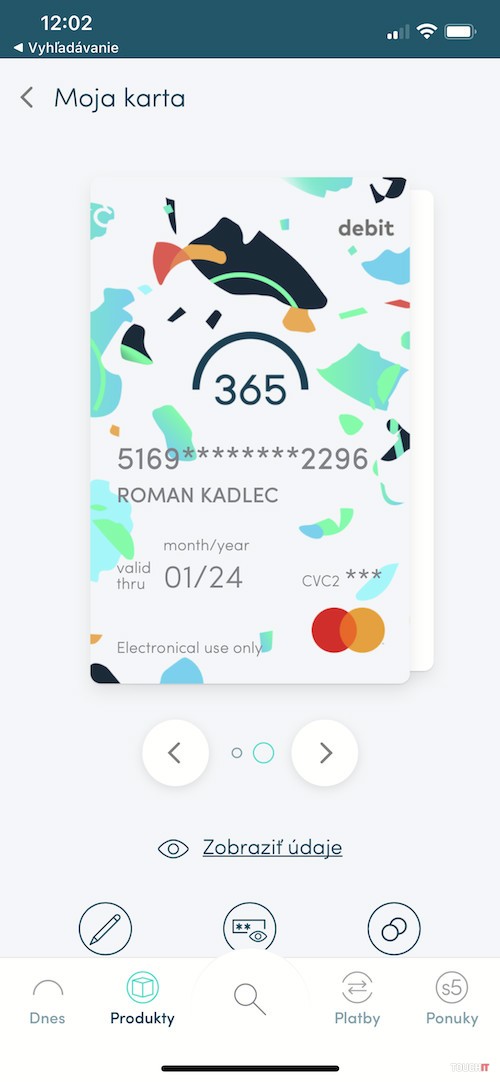Tap the Zobraziť údaje link

pyautogui.click(x=272, y=847)
